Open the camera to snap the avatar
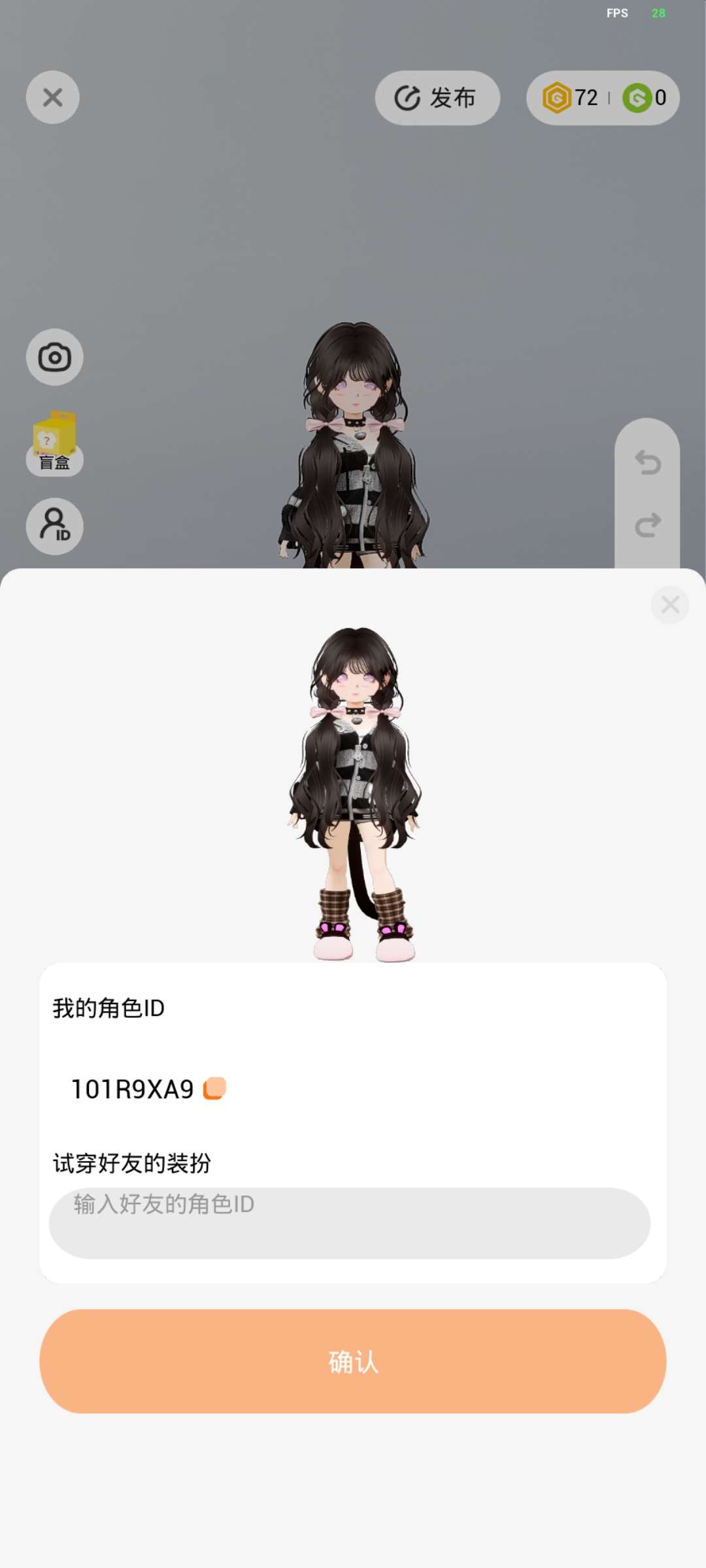 click(54, 357)
